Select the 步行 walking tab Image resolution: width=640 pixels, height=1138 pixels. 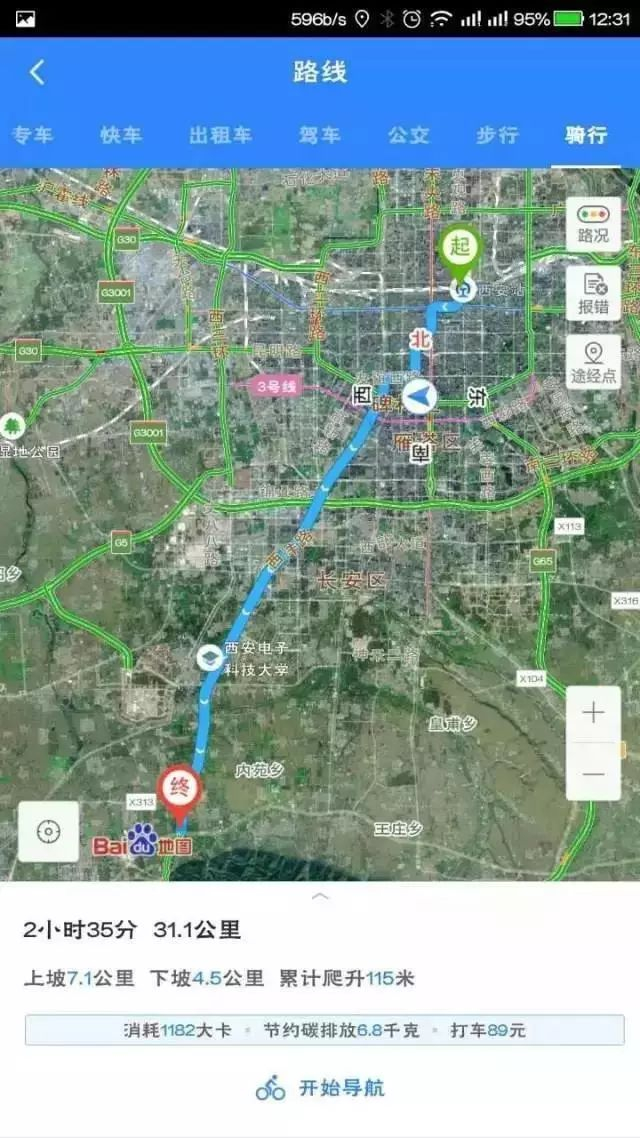497,135
